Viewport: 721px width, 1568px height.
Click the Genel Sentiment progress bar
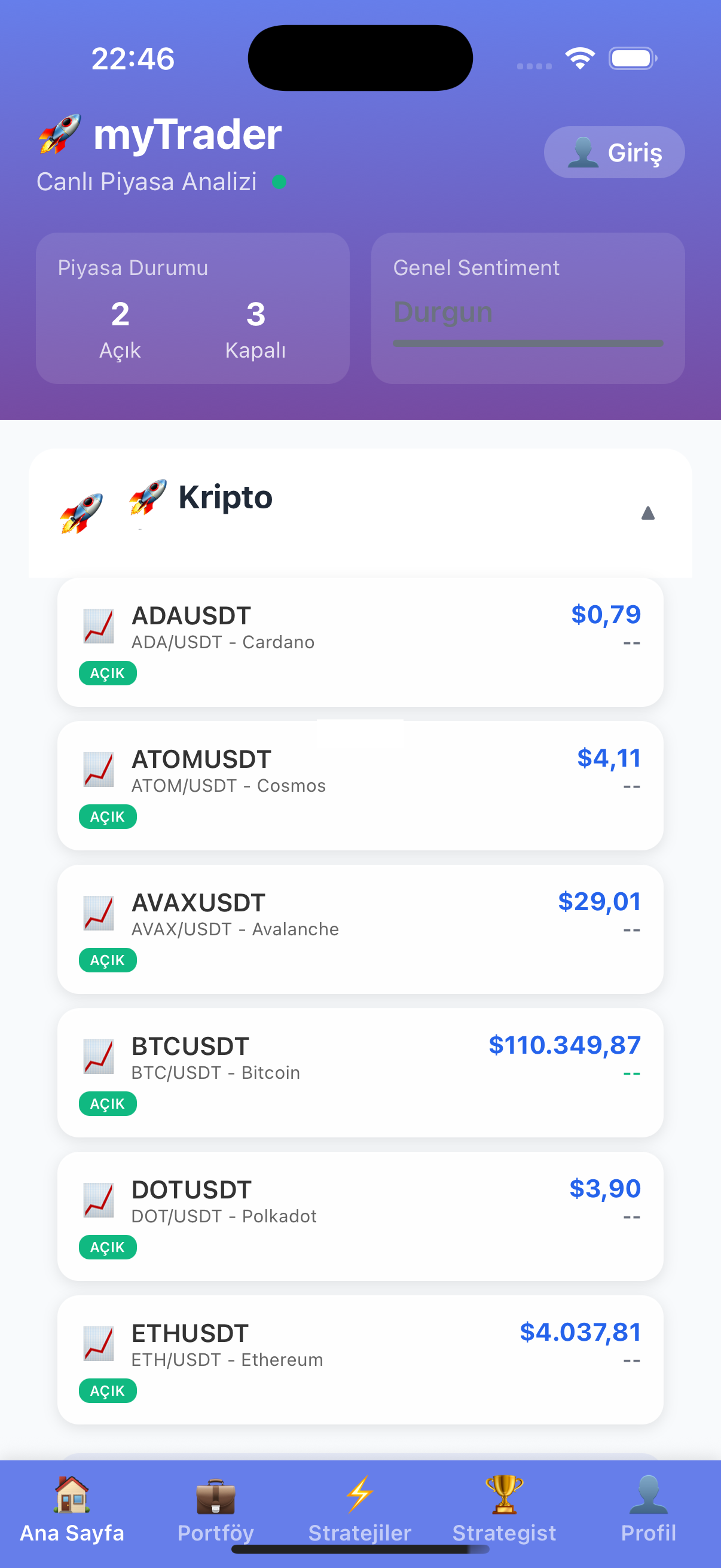click(x=528, y=343)
